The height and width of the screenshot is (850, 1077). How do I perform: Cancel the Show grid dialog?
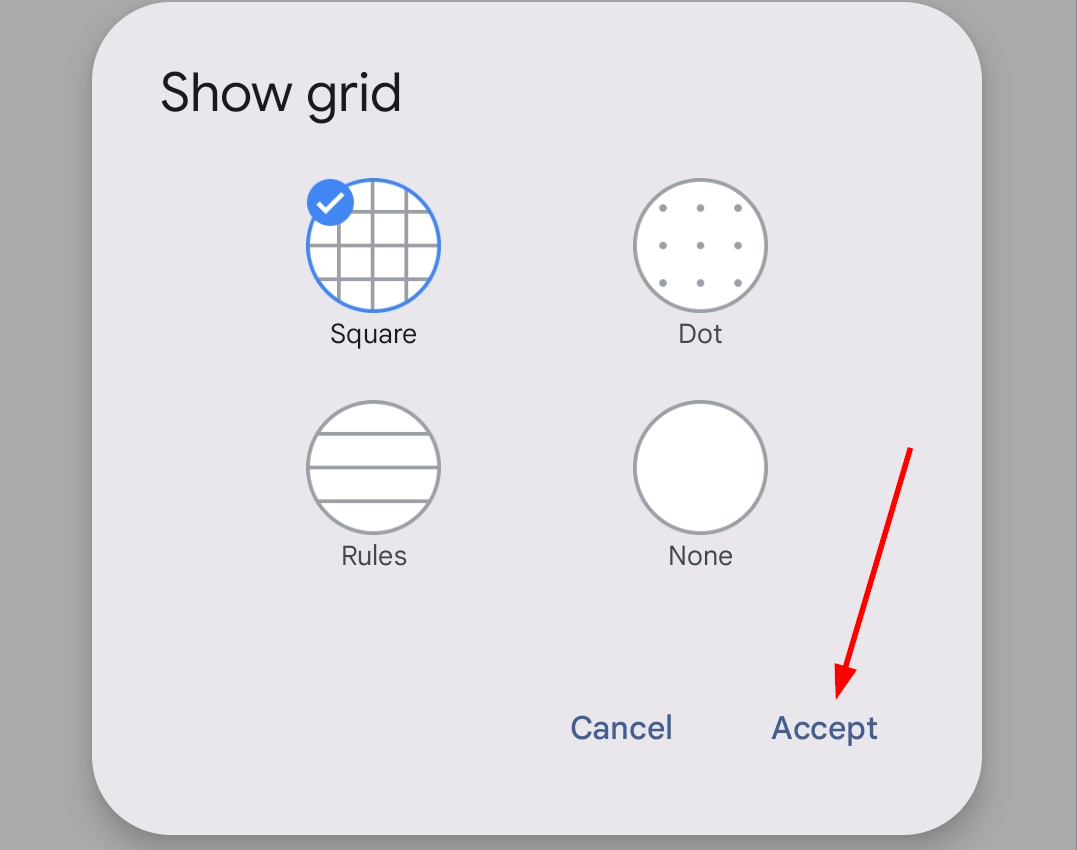point(621,727)
